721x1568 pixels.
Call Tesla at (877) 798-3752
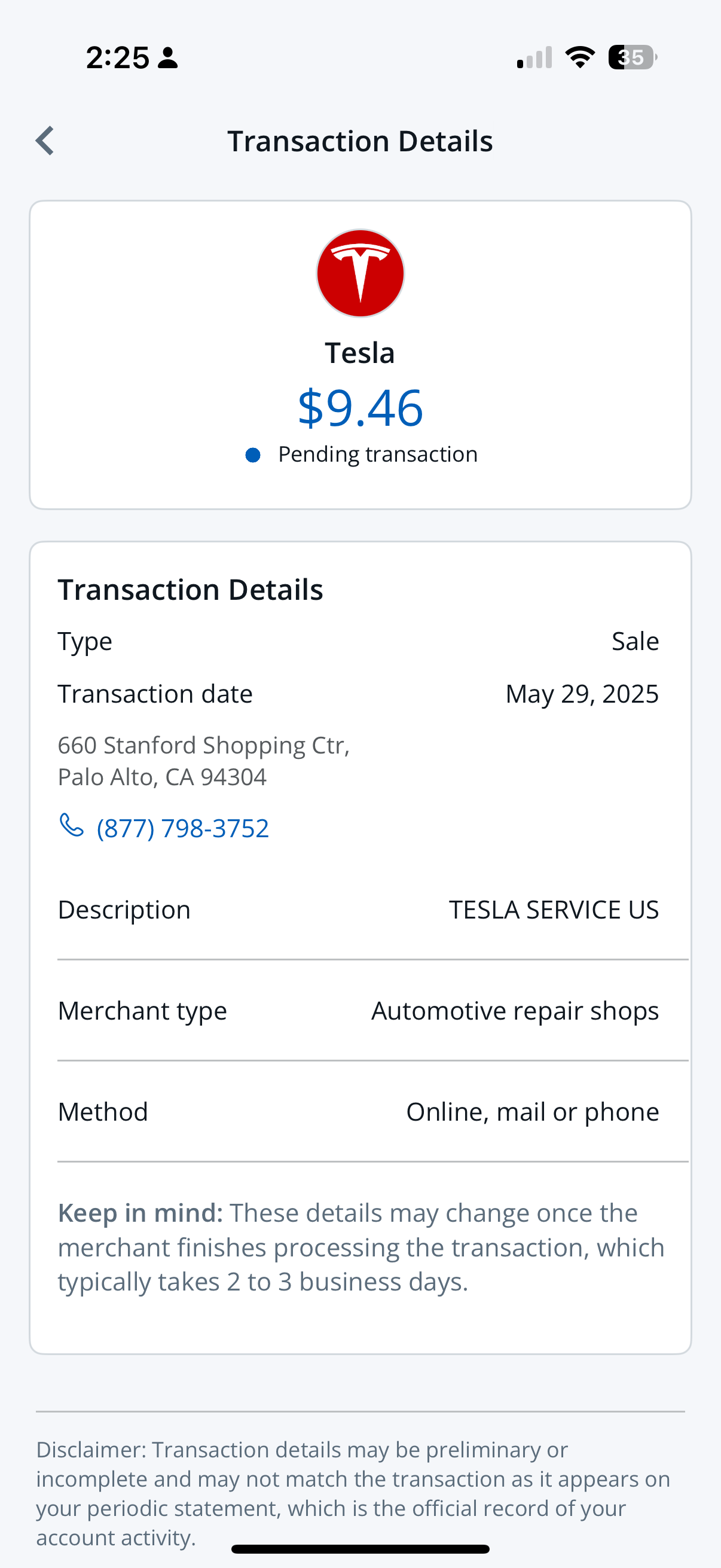tap(164, 828)
